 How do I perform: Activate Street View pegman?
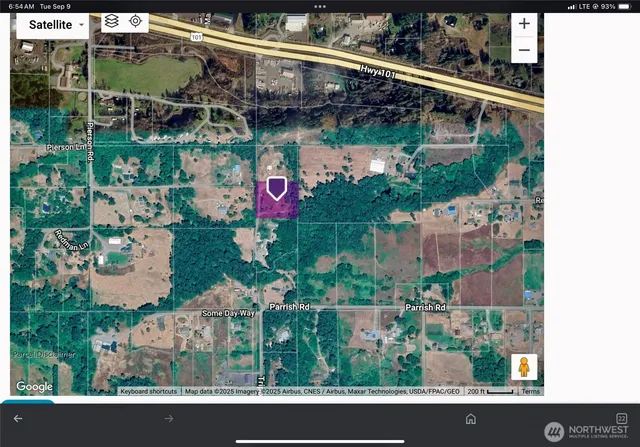[x=525, y=367]
